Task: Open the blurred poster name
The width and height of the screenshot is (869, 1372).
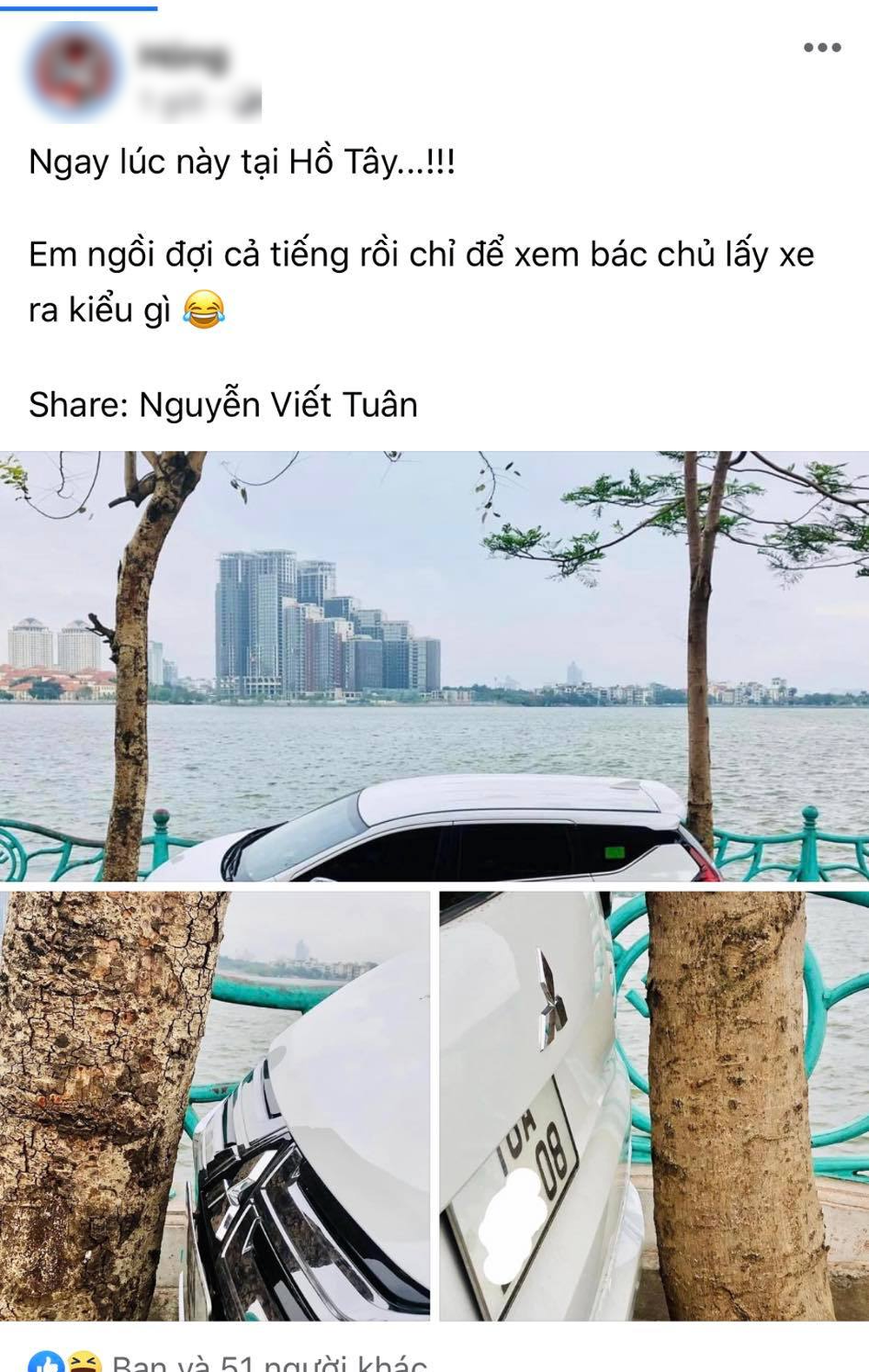Action: [x=184, y=58]
